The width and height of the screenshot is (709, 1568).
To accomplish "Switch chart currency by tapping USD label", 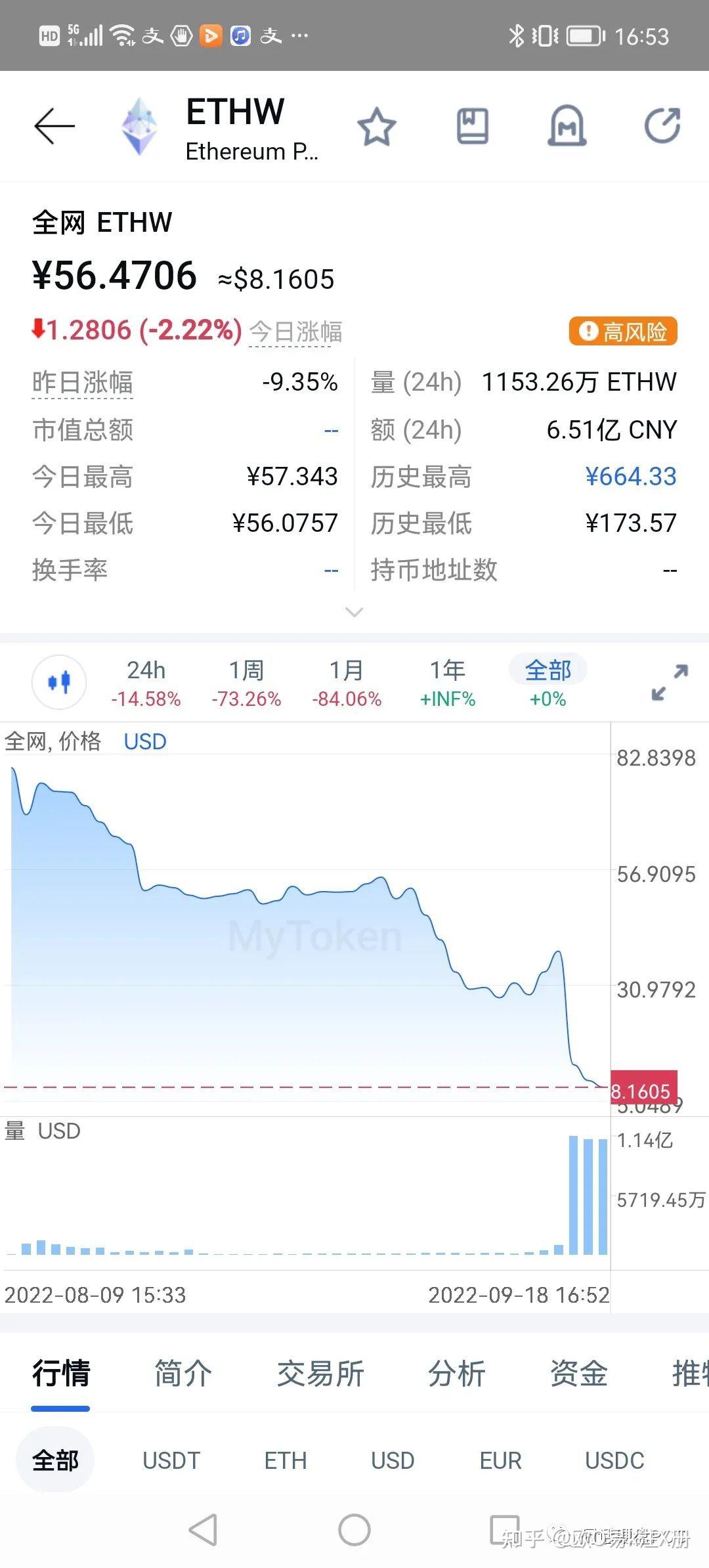I will (x=144, y=741).
